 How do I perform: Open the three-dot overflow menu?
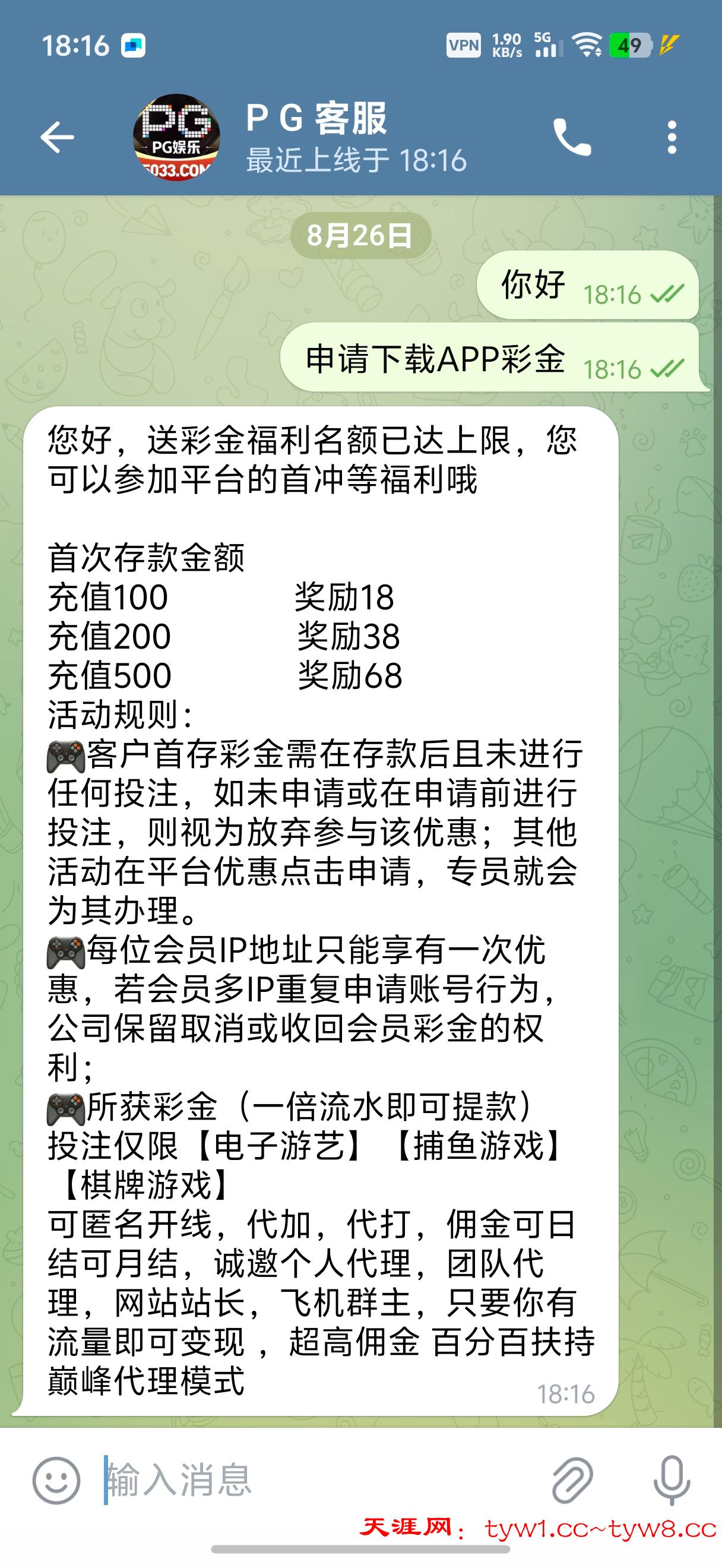coord(672,137)
